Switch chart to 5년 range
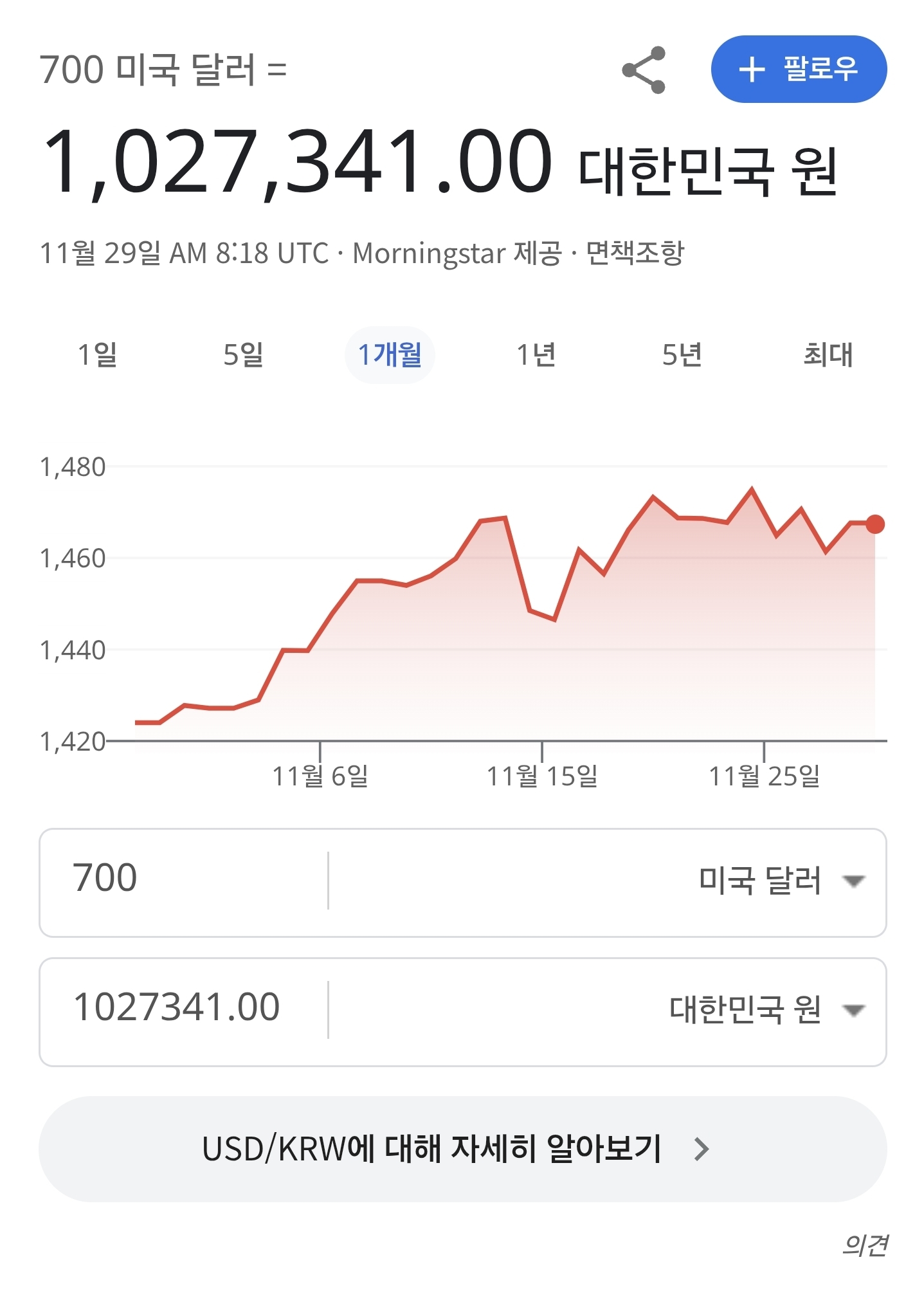 coord(682,354)
